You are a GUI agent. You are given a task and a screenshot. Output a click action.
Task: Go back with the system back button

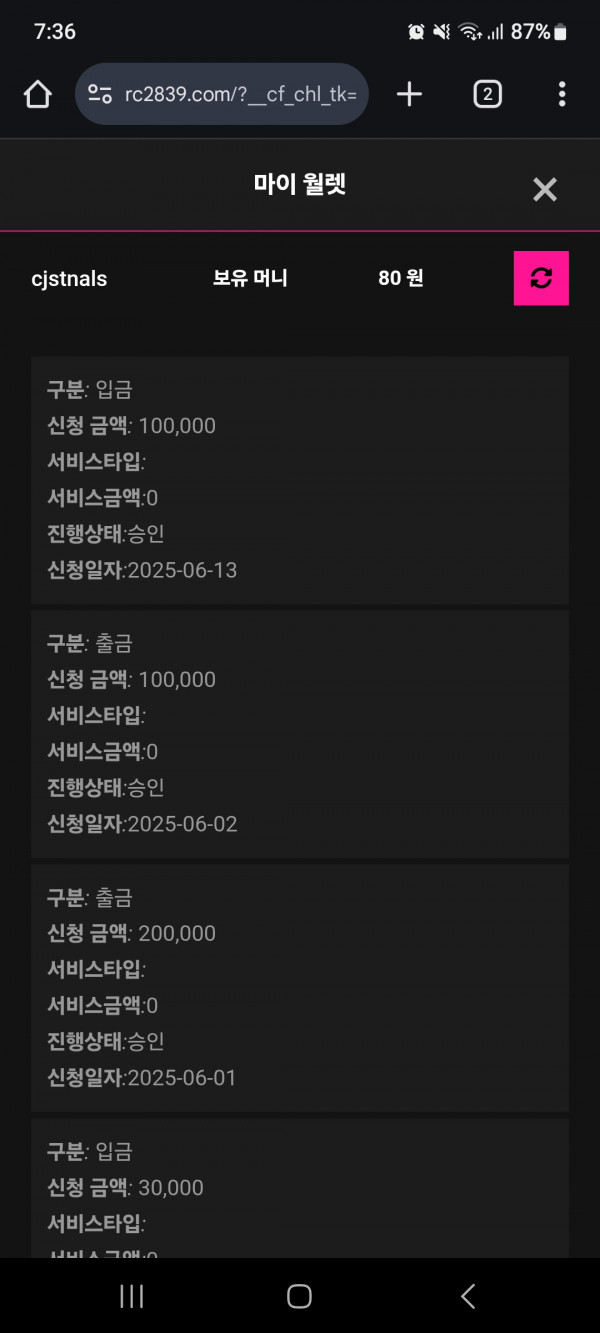468,1296
